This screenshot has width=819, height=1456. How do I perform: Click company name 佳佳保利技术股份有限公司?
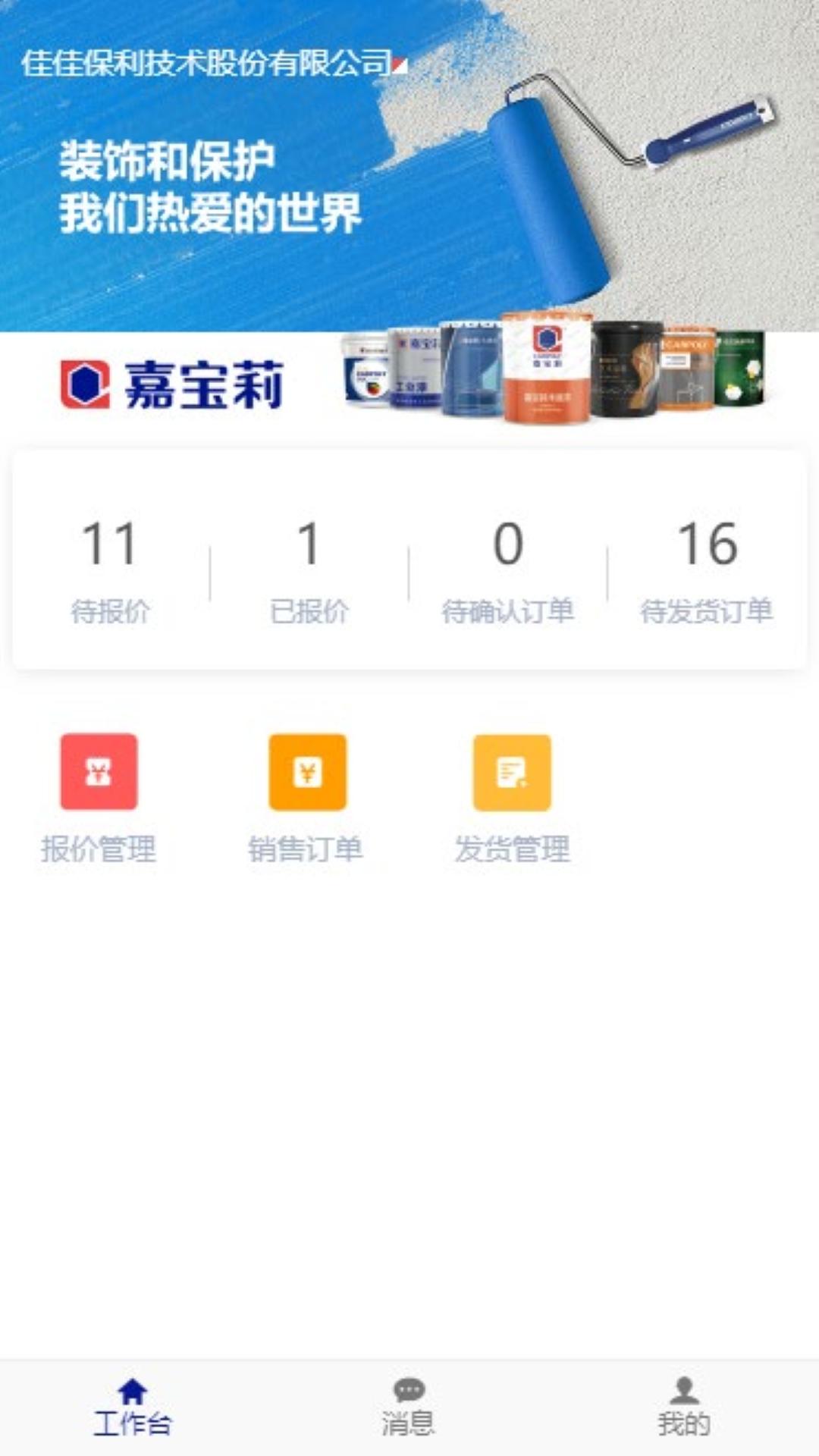click(205, 64)
